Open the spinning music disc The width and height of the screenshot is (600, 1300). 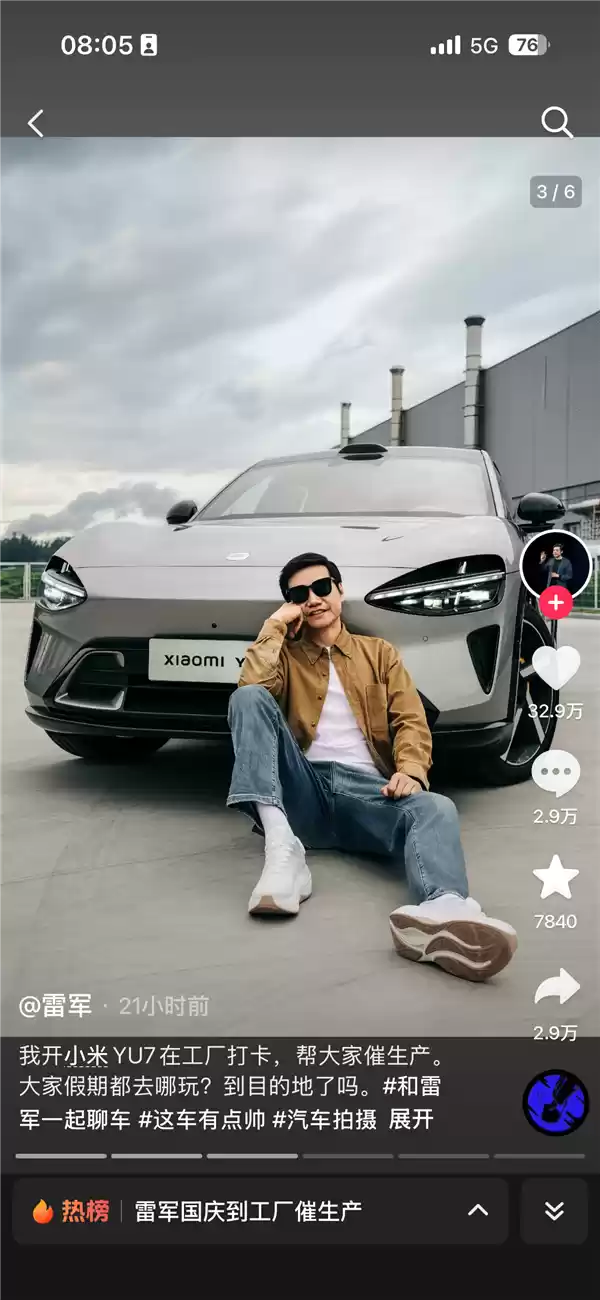[555, 1102]
